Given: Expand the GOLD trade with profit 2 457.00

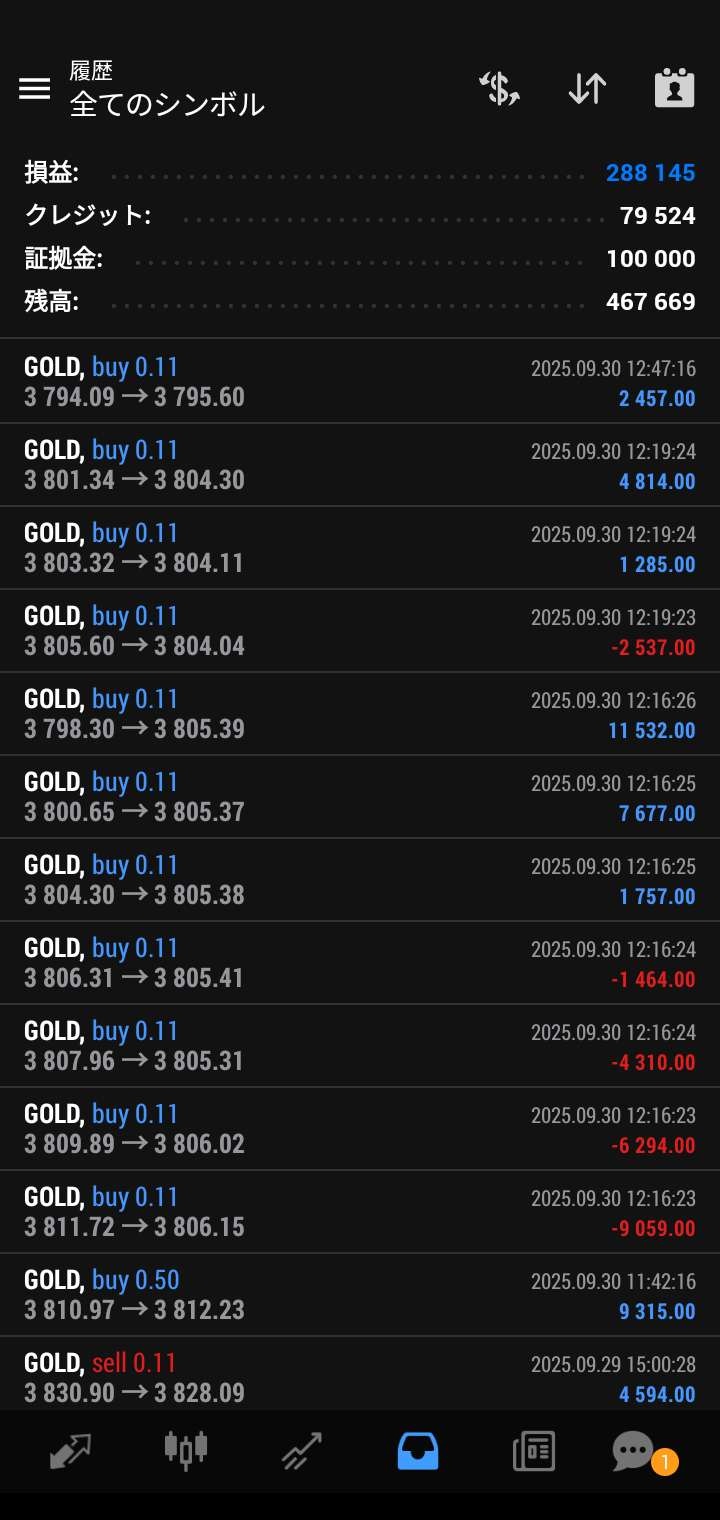Looking at the screenshot, I should (x=360, y=382).
